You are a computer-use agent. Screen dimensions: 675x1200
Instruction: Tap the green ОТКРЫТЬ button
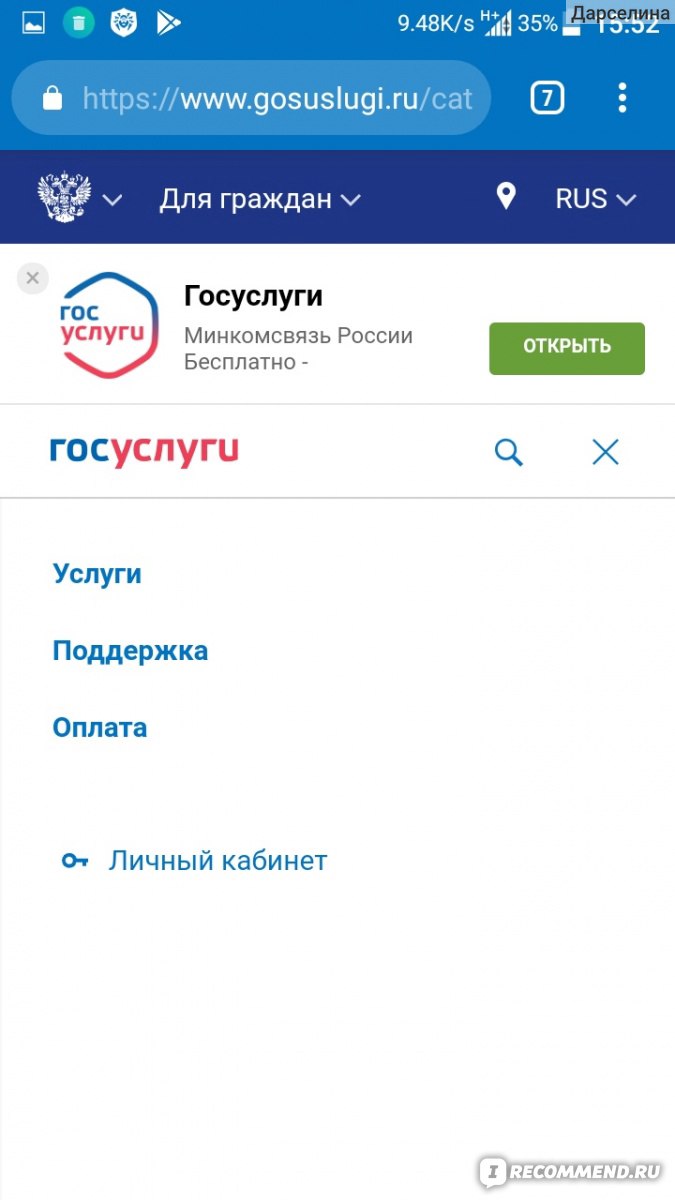pos(567,348)
